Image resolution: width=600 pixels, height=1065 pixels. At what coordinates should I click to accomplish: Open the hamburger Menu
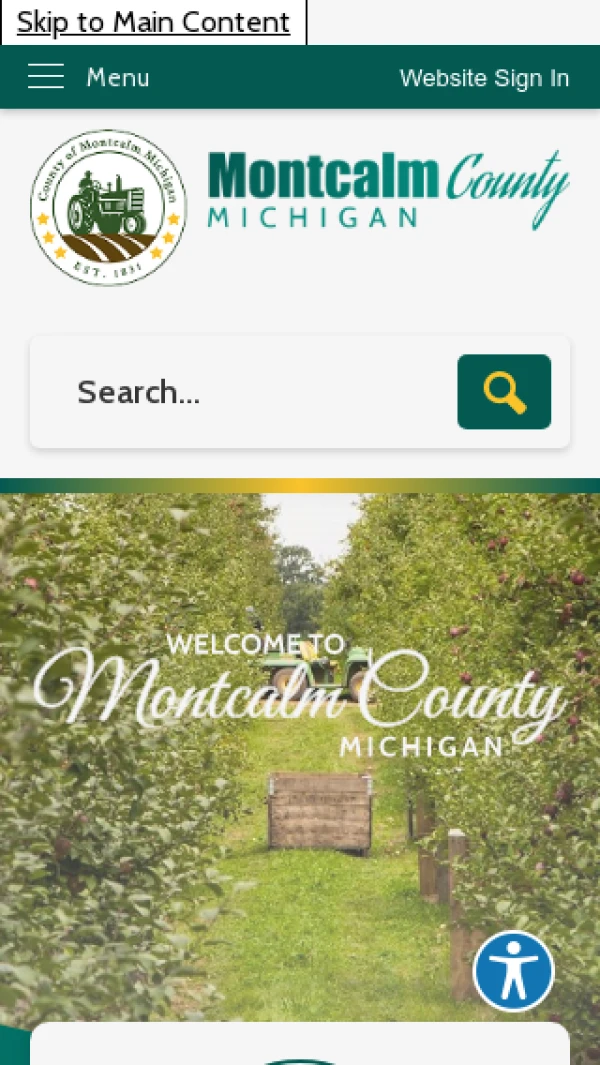[x=88, y=77]
